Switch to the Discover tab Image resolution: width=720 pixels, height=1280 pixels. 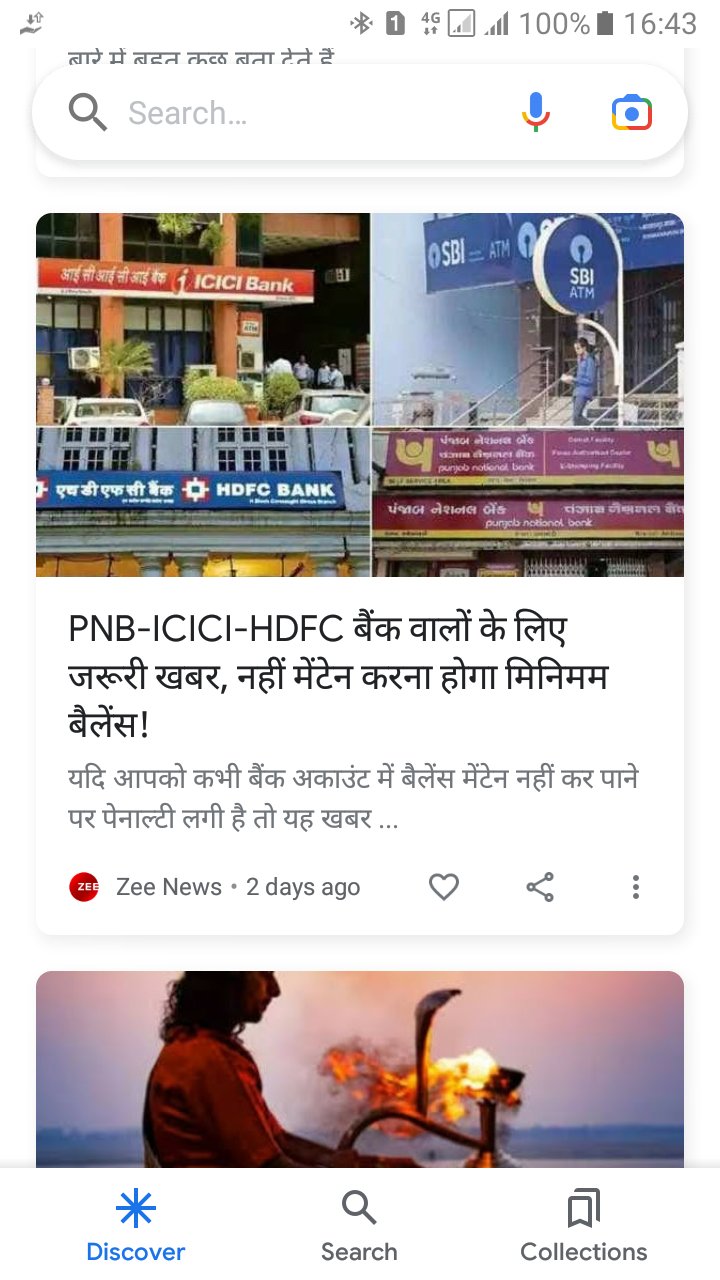[136, 1226]
